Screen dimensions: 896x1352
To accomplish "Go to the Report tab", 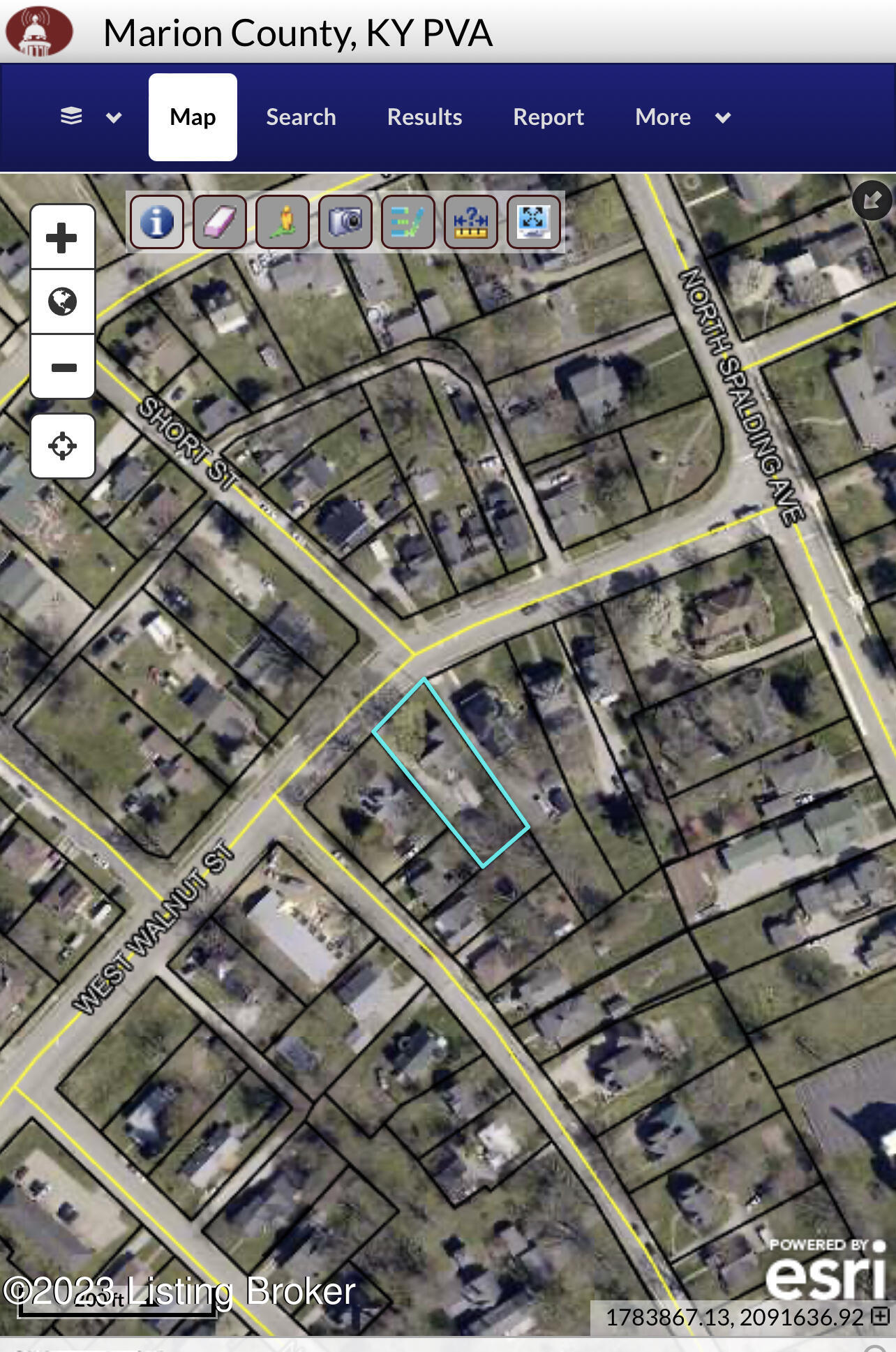I will click(548, 117).
